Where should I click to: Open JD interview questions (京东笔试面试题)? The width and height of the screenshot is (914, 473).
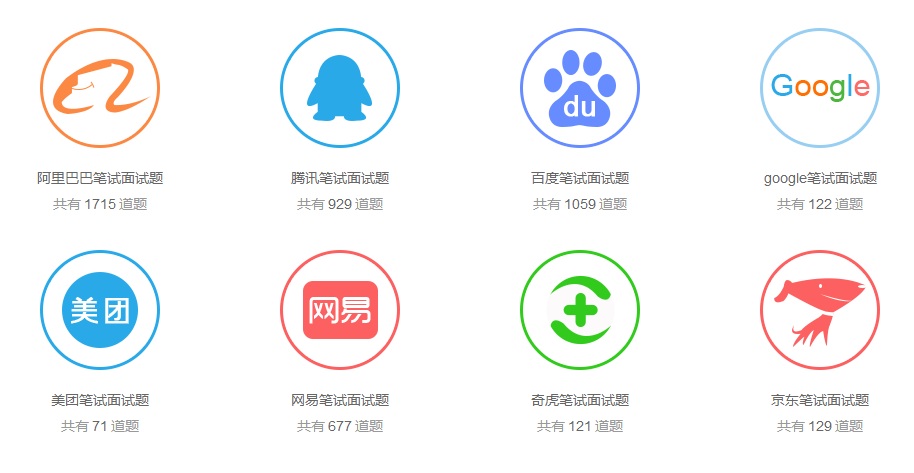(x=820, y=400)
